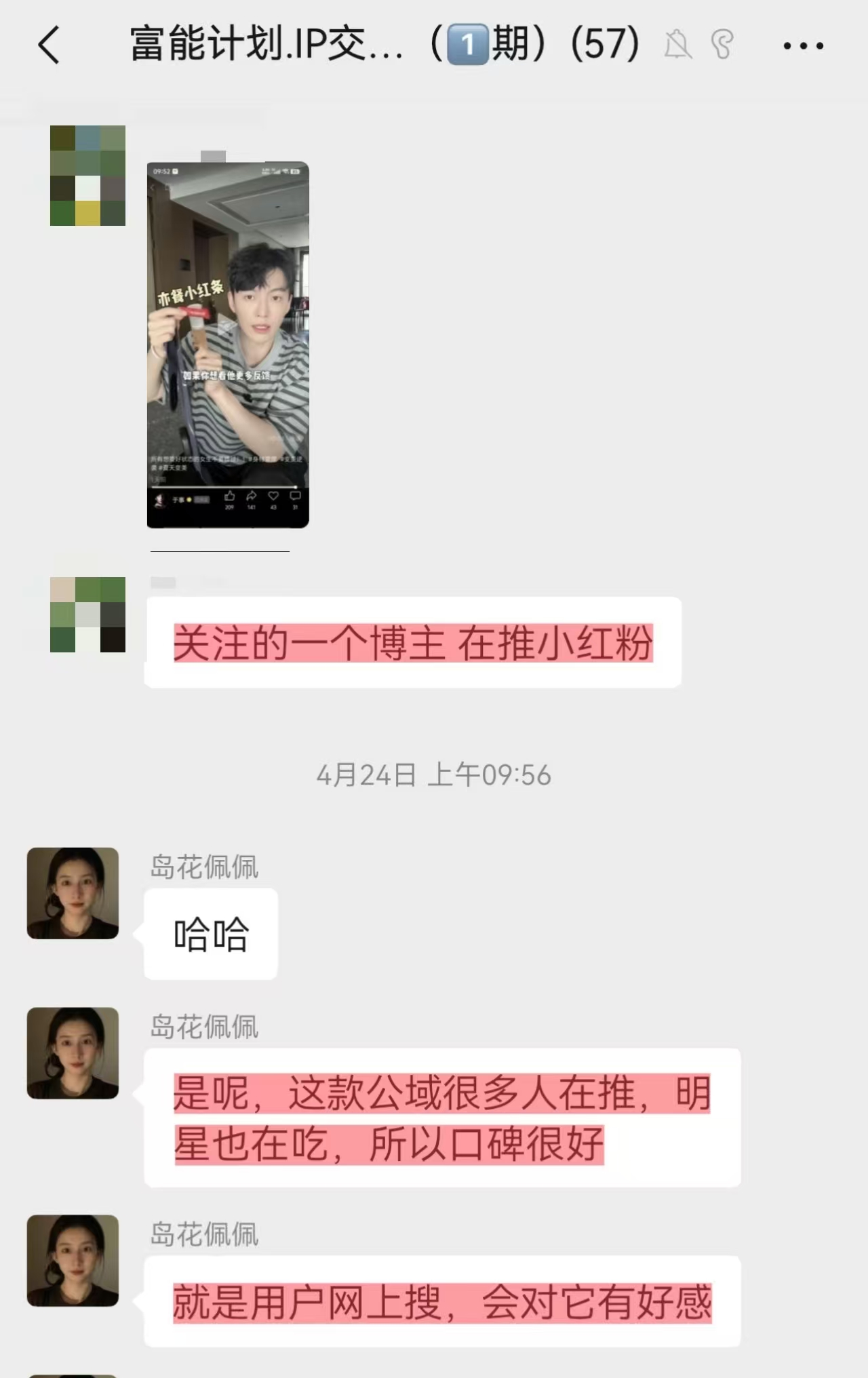Open the chat options three-dot menu

pos(803,45)
